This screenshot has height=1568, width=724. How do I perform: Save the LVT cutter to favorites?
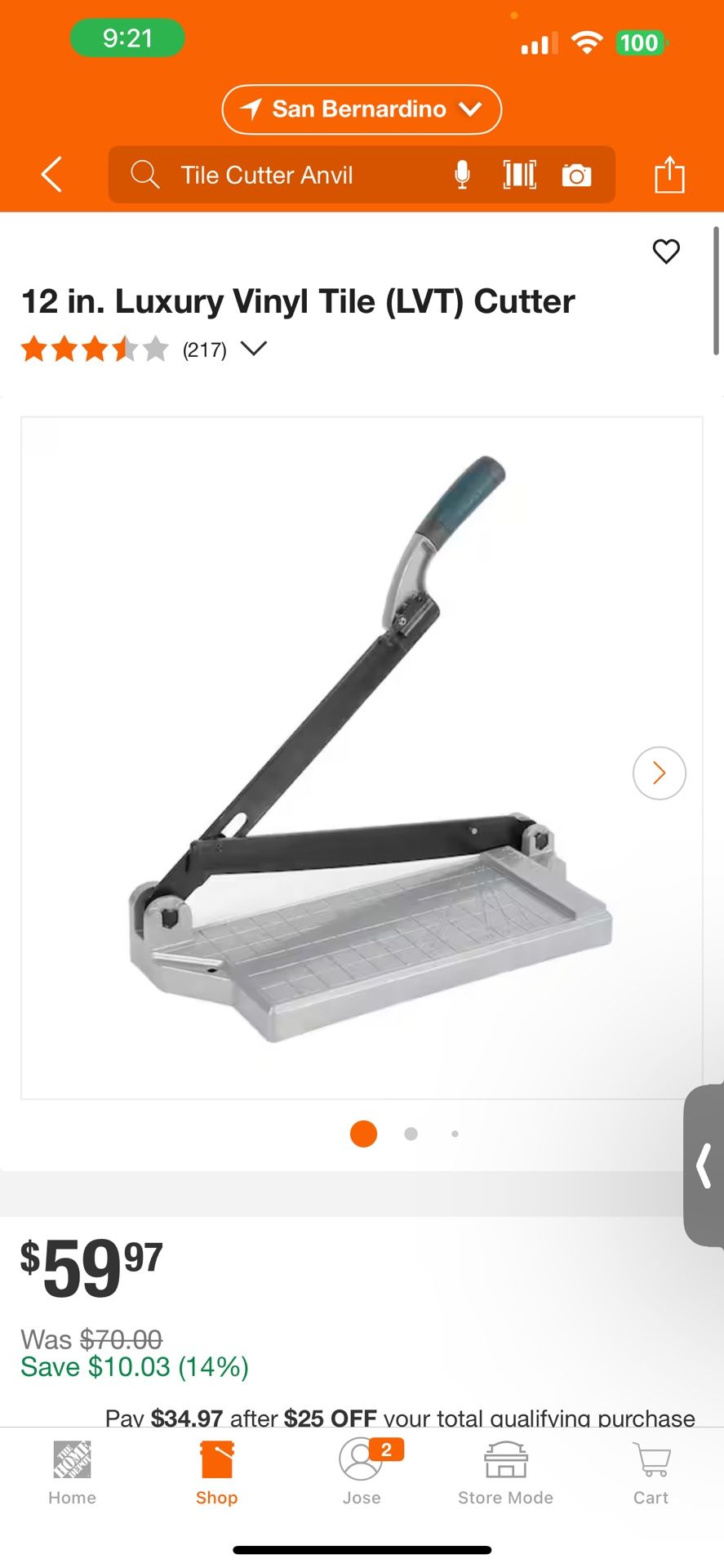click(666, 252)
